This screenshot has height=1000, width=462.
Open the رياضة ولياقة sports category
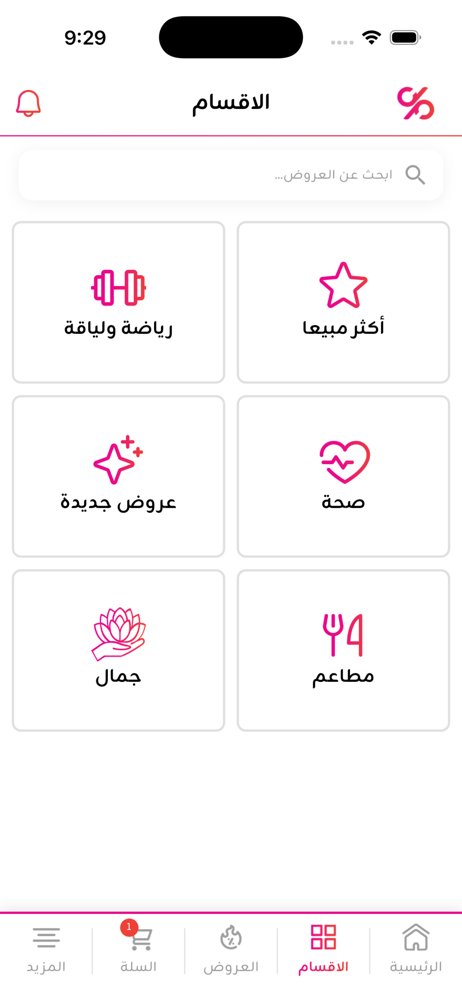(119, 302)
